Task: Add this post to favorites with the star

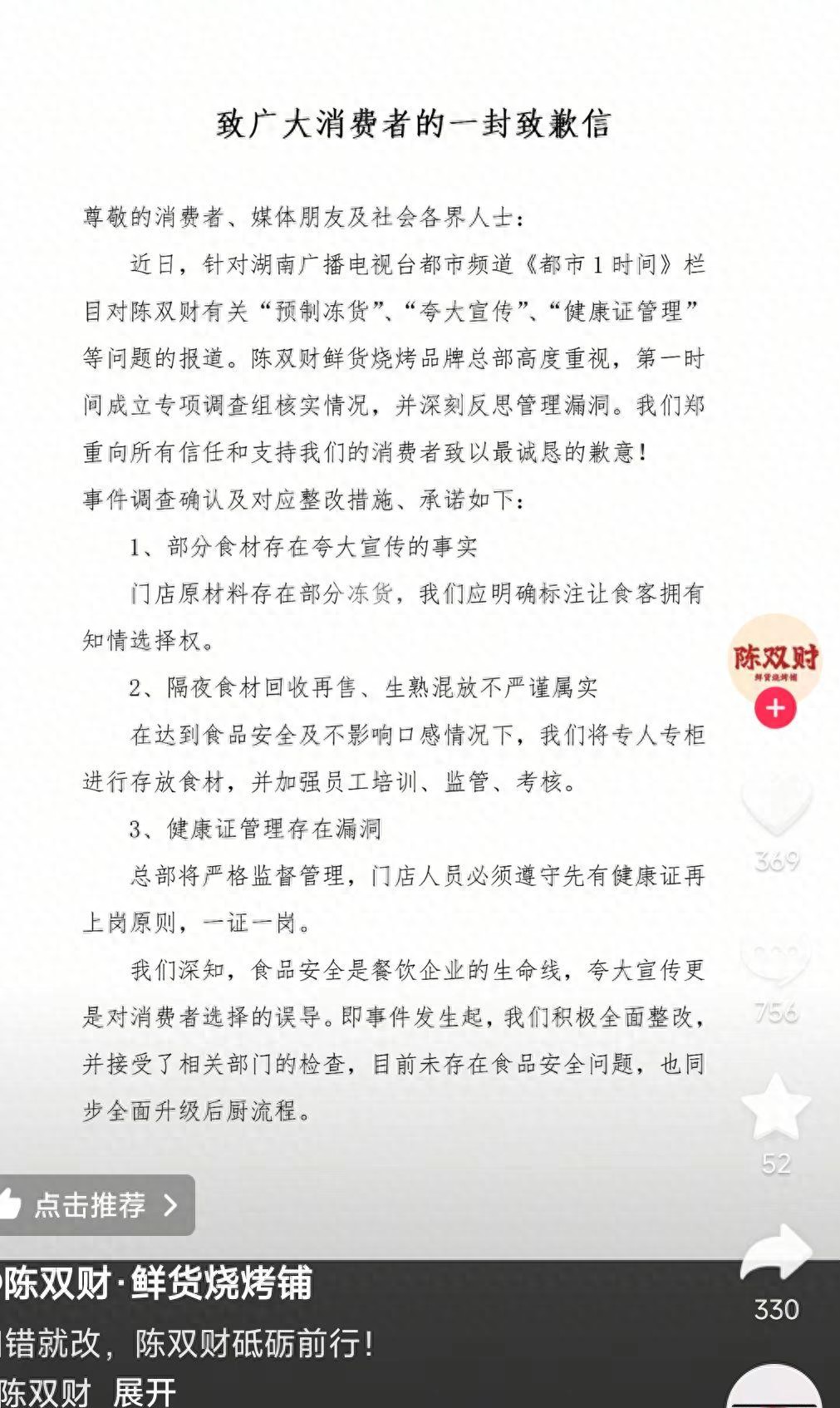Action: click(x=775, y=1108)
